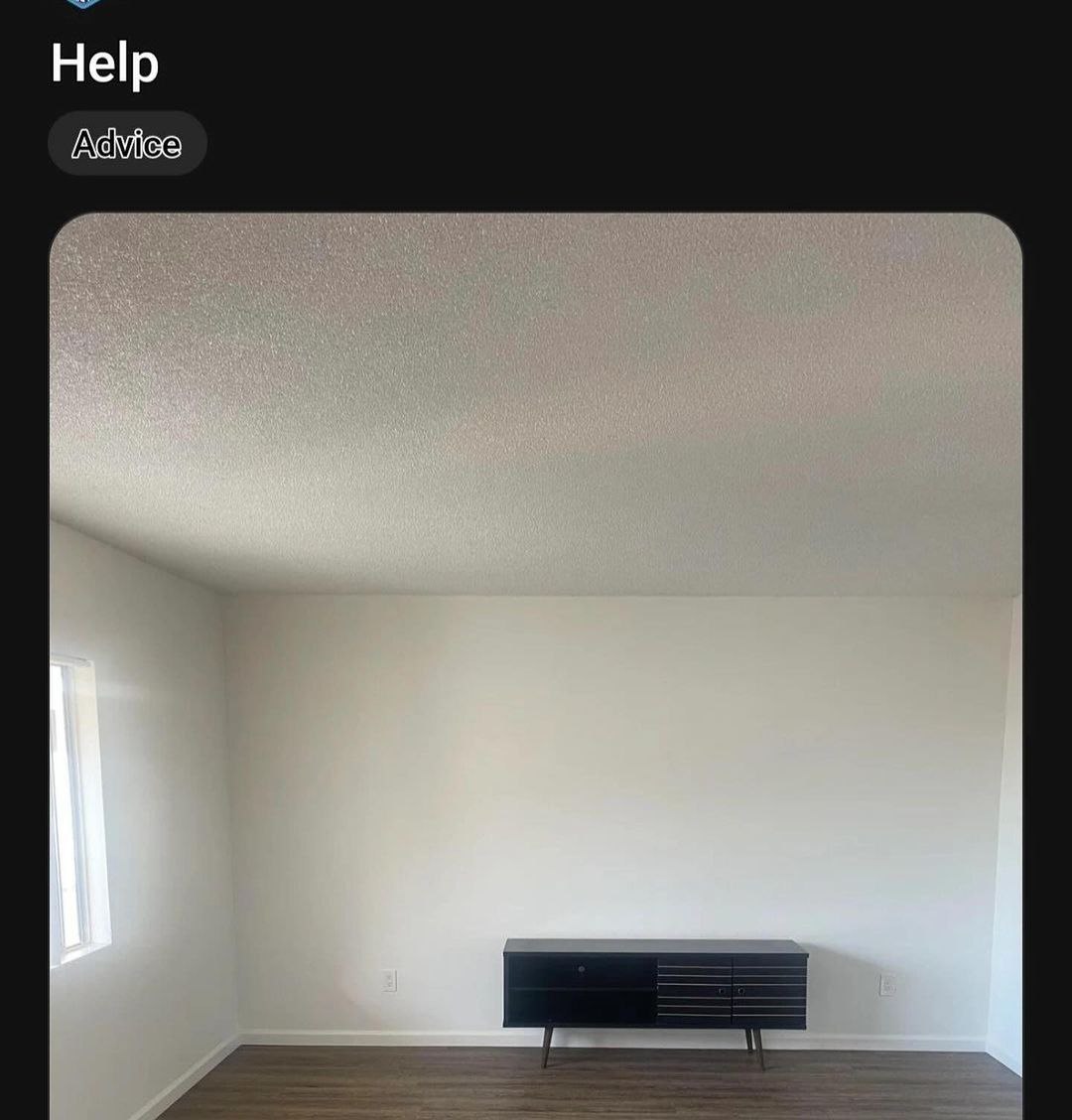This screenshot has height=1120, width=1072.
Task: Open the room photo in the post
Action: [536, 665]
